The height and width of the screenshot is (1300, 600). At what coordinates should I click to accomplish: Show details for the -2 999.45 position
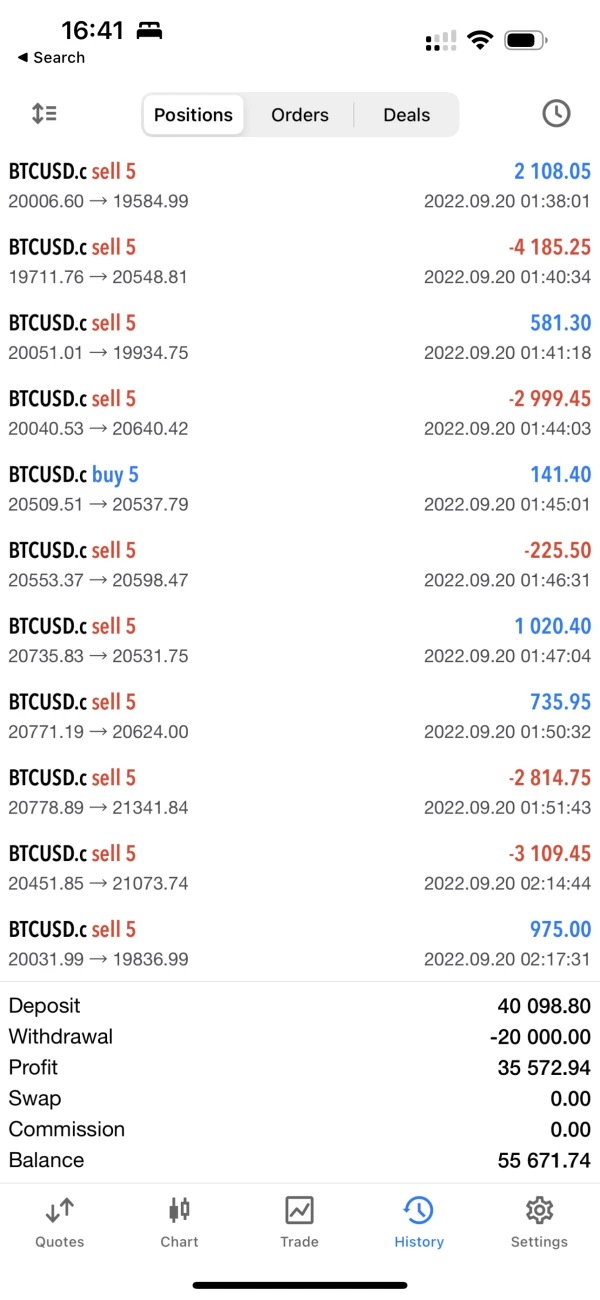(300, 413)
